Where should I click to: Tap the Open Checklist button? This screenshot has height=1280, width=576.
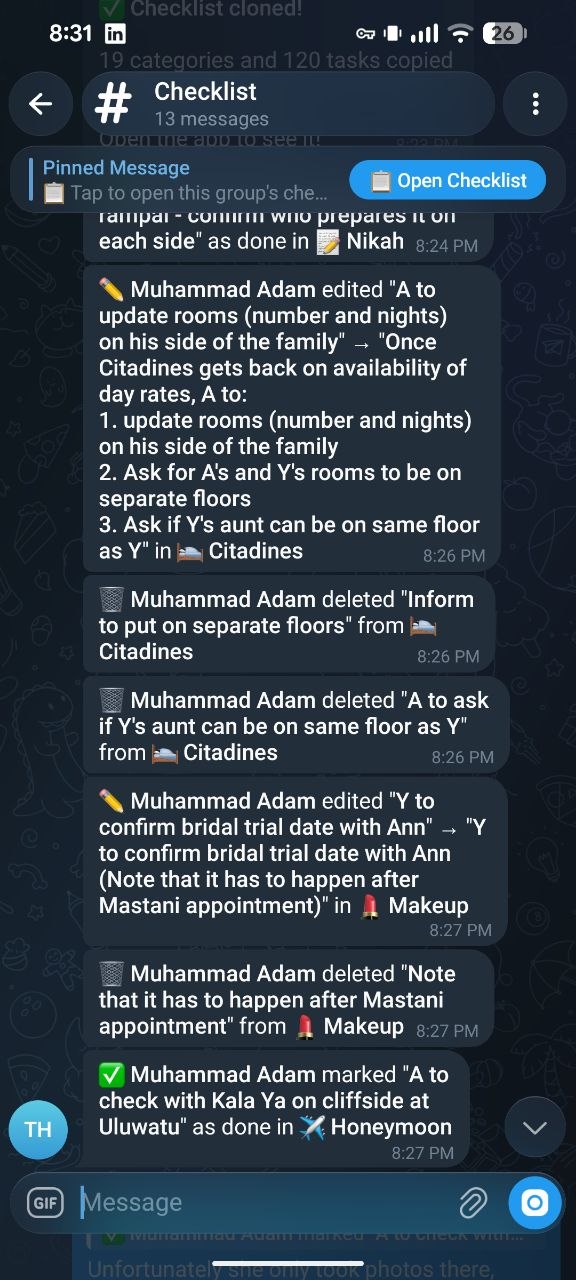448,181
